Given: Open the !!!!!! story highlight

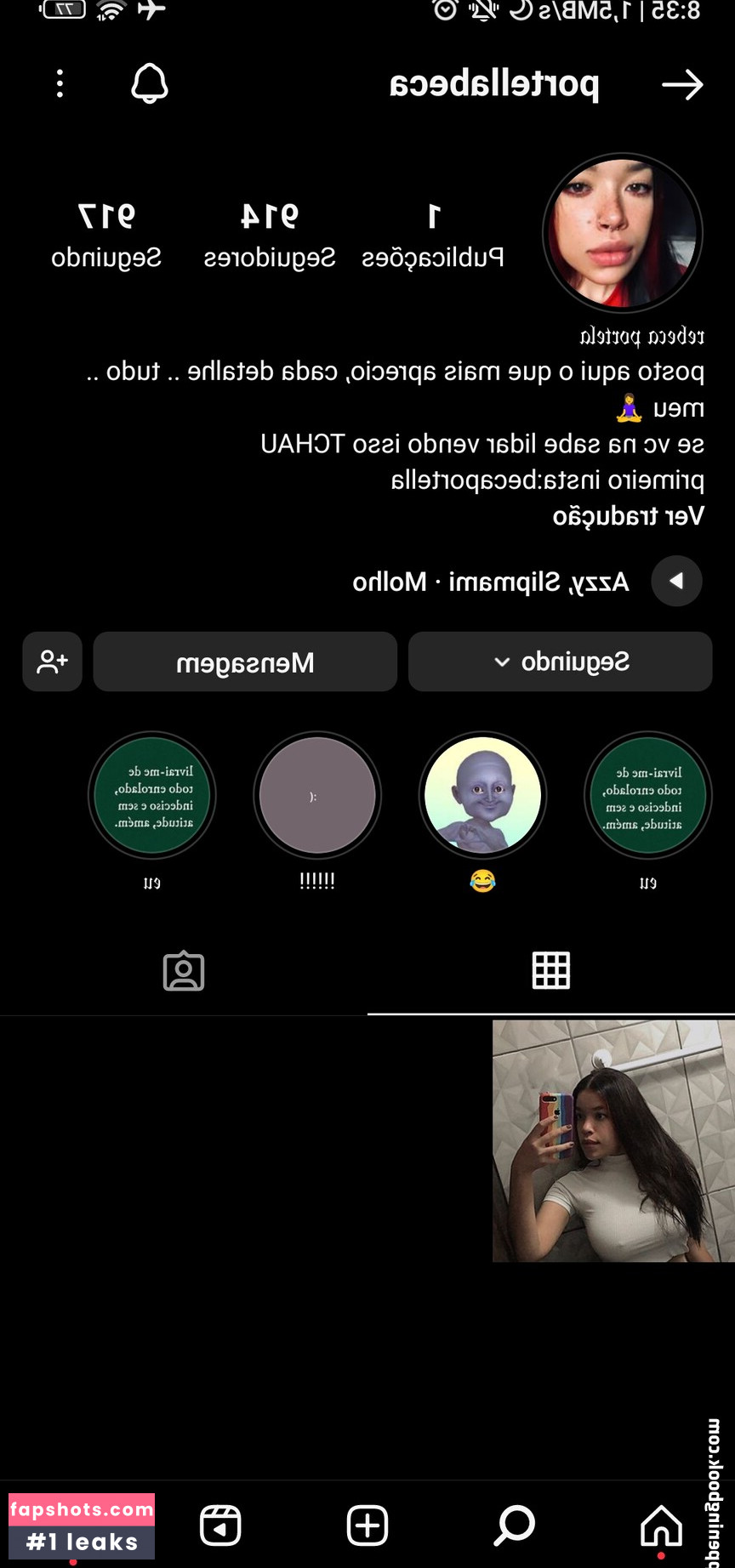Looking at the screenshot, I should [x=317, y=796].
